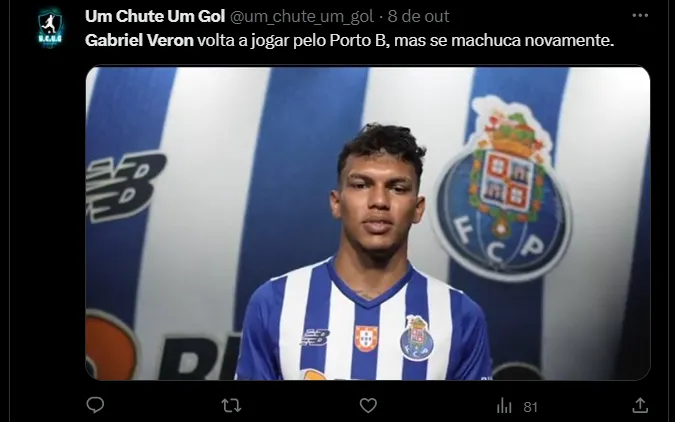Screen dimensions: 675x422
Task: Repost the Gabriel Veron tweet
Action: coord(231,405)
